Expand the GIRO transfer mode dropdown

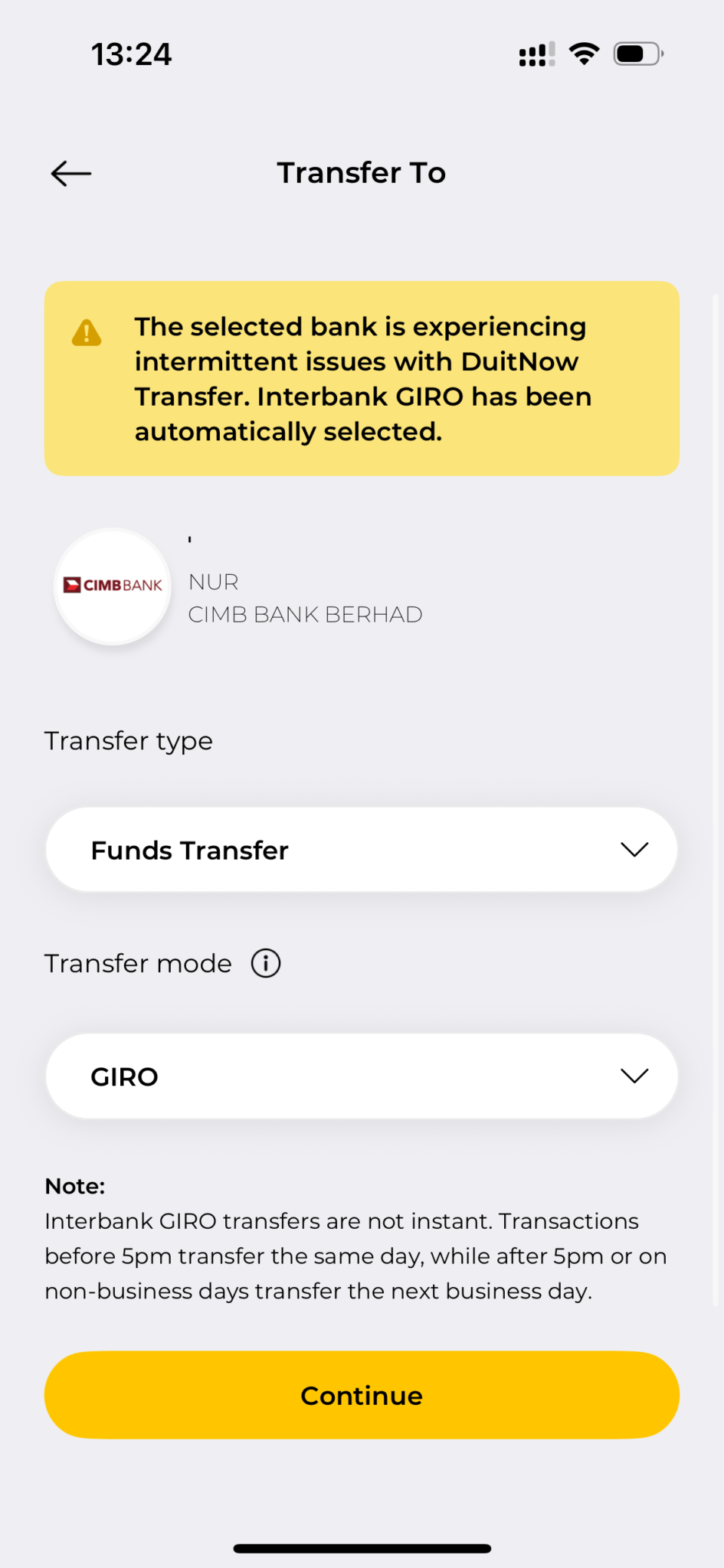(362, 1076)
